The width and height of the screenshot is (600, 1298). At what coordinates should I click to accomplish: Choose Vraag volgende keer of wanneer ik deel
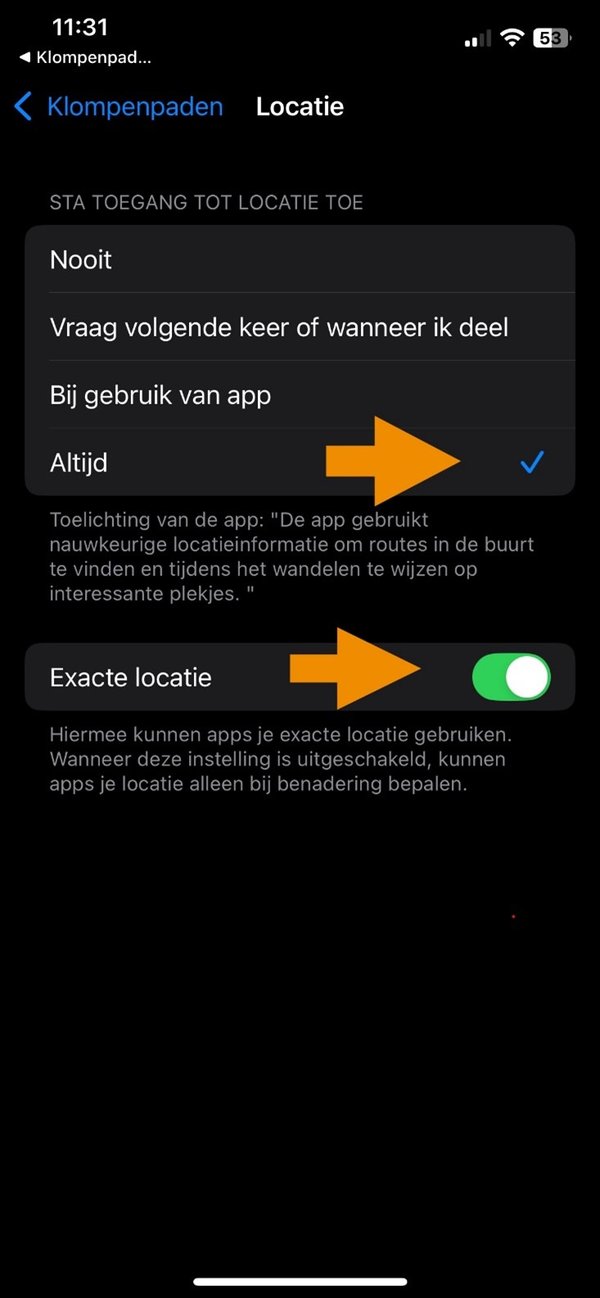(300, 327)
